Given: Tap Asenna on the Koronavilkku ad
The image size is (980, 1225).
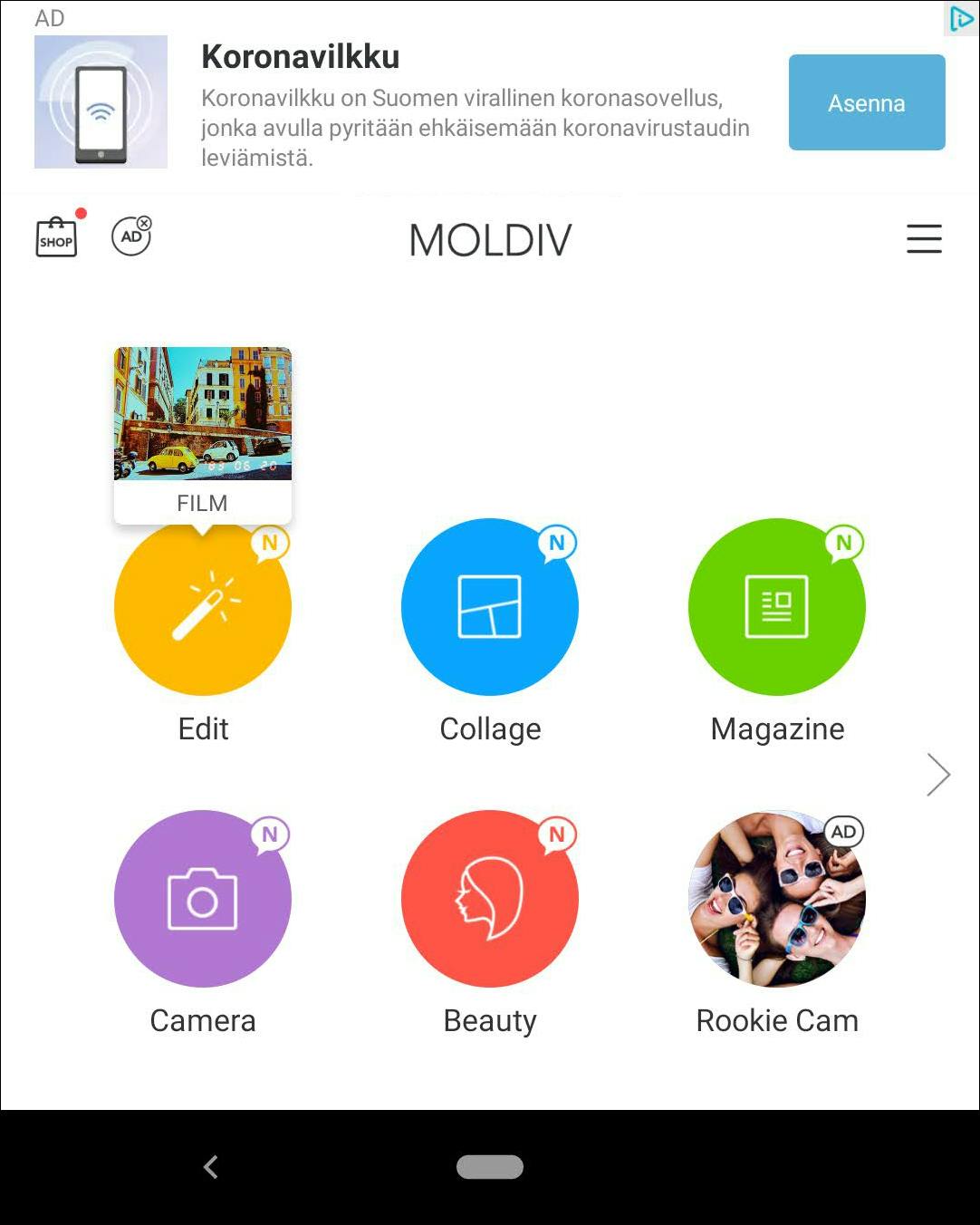Looking at the screenshot, I should tap(867, 102).
